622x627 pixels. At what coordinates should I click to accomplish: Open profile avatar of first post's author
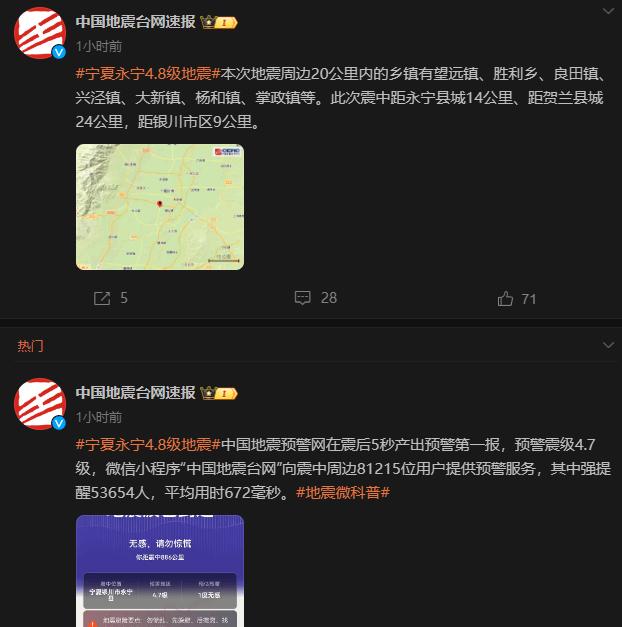pos(40,33)
